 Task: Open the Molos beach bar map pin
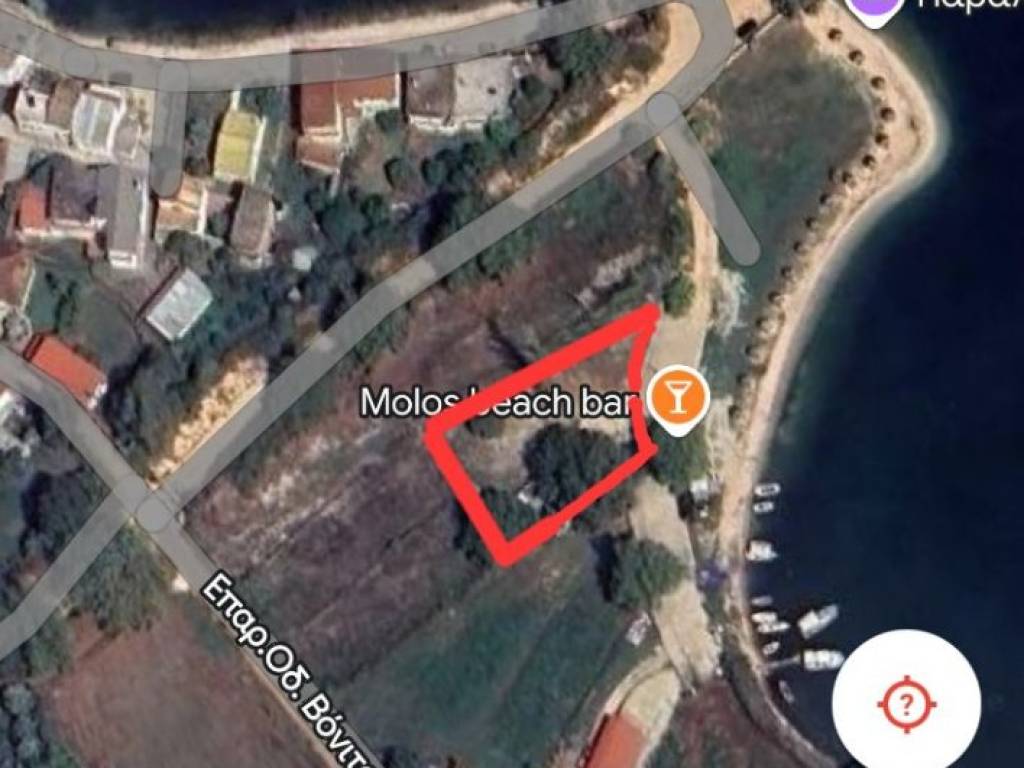(x=679, y=399)
